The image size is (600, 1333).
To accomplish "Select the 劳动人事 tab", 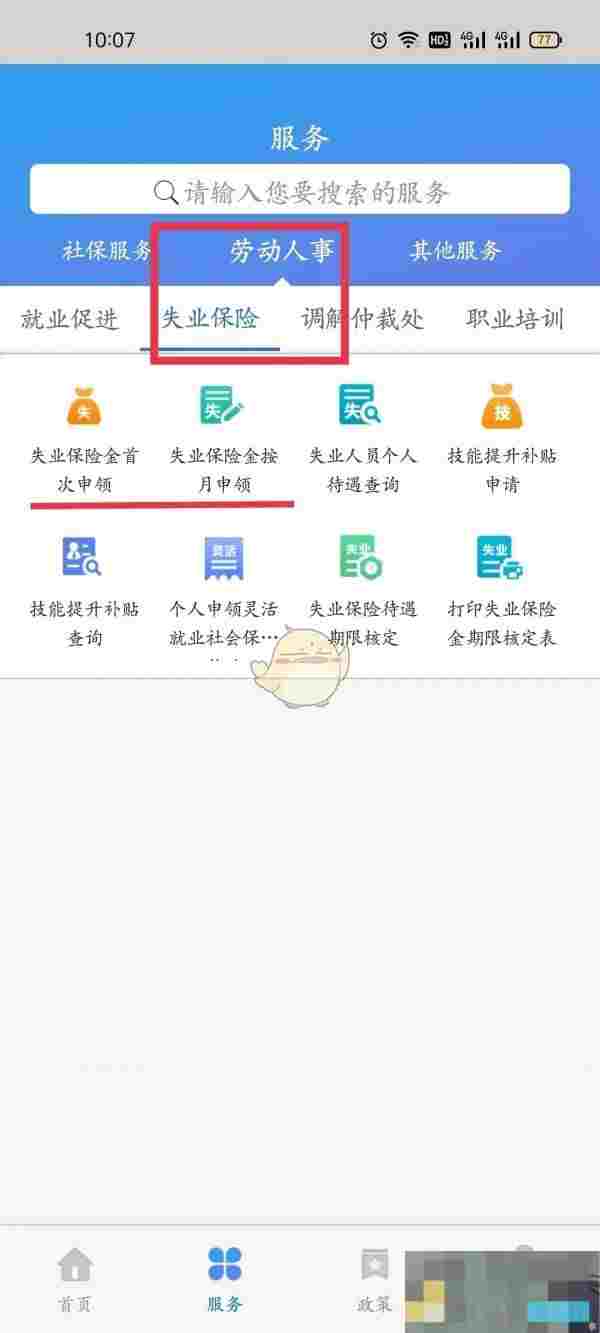I will tap(282, 251).
